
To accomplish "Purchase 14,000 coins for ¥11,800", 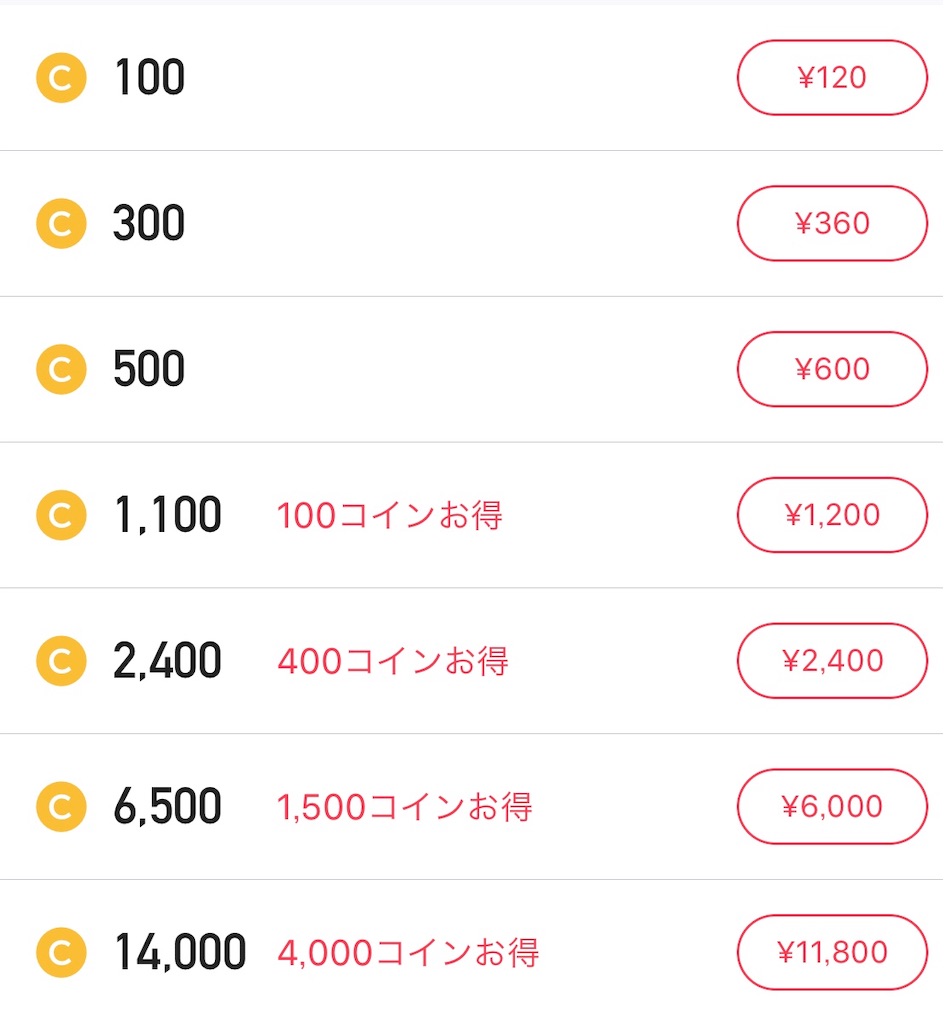I will click(832, 951).
